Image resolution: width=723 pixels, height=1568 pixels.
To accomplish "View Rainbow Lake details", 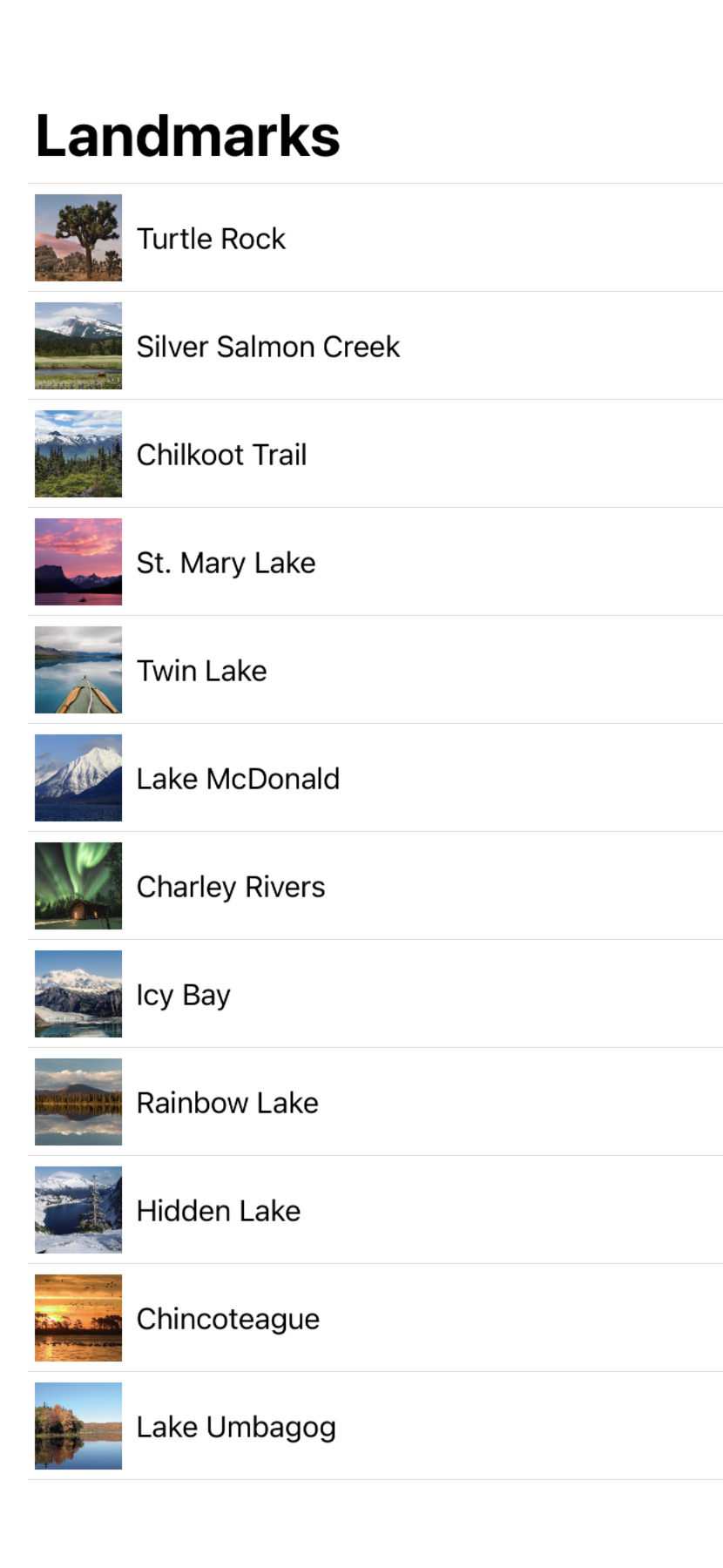I will click(227, 1102).
